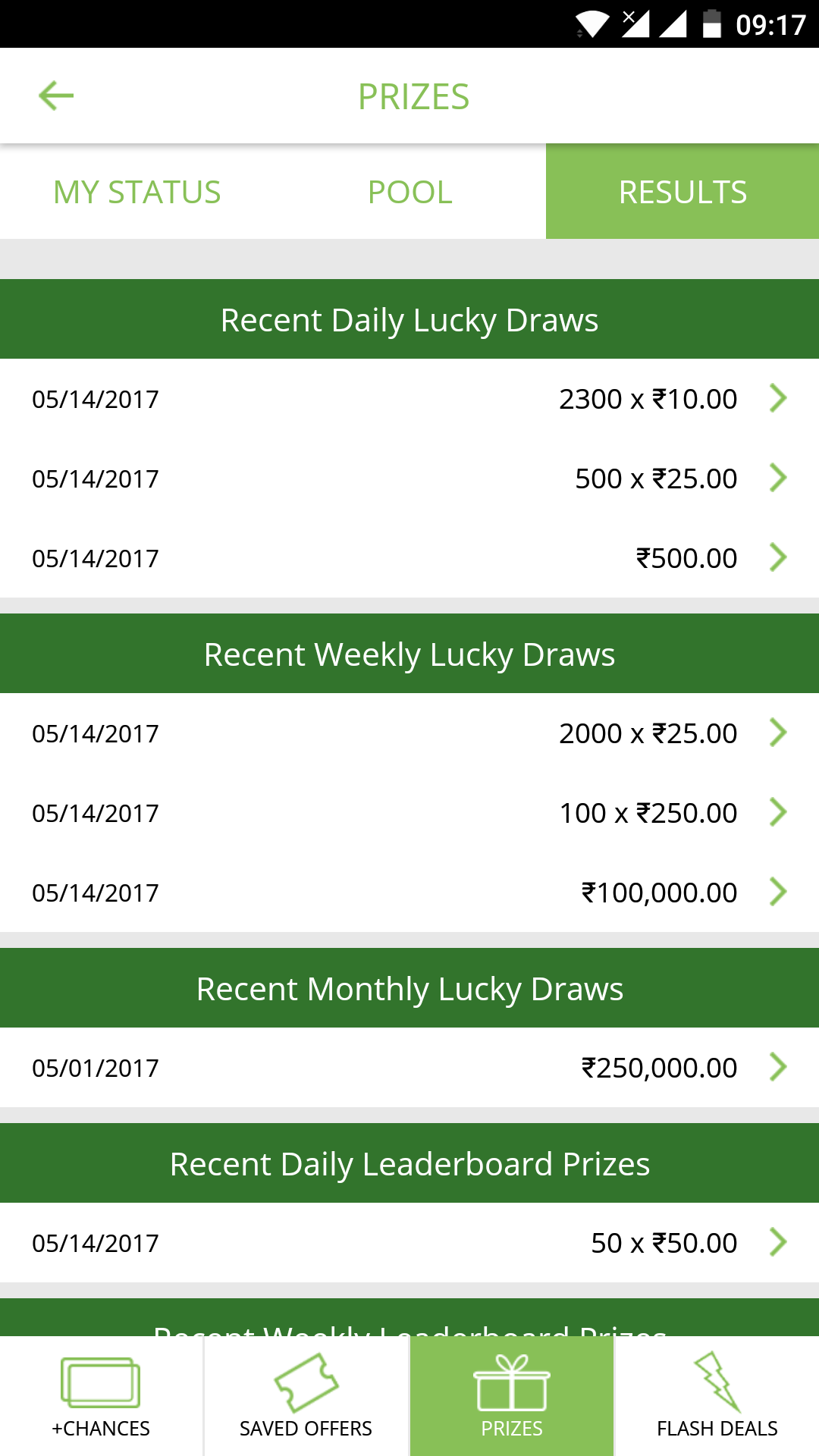Open Flash Deals
This screenshot has height=1456, width=819.
(x=717, y=1397)
